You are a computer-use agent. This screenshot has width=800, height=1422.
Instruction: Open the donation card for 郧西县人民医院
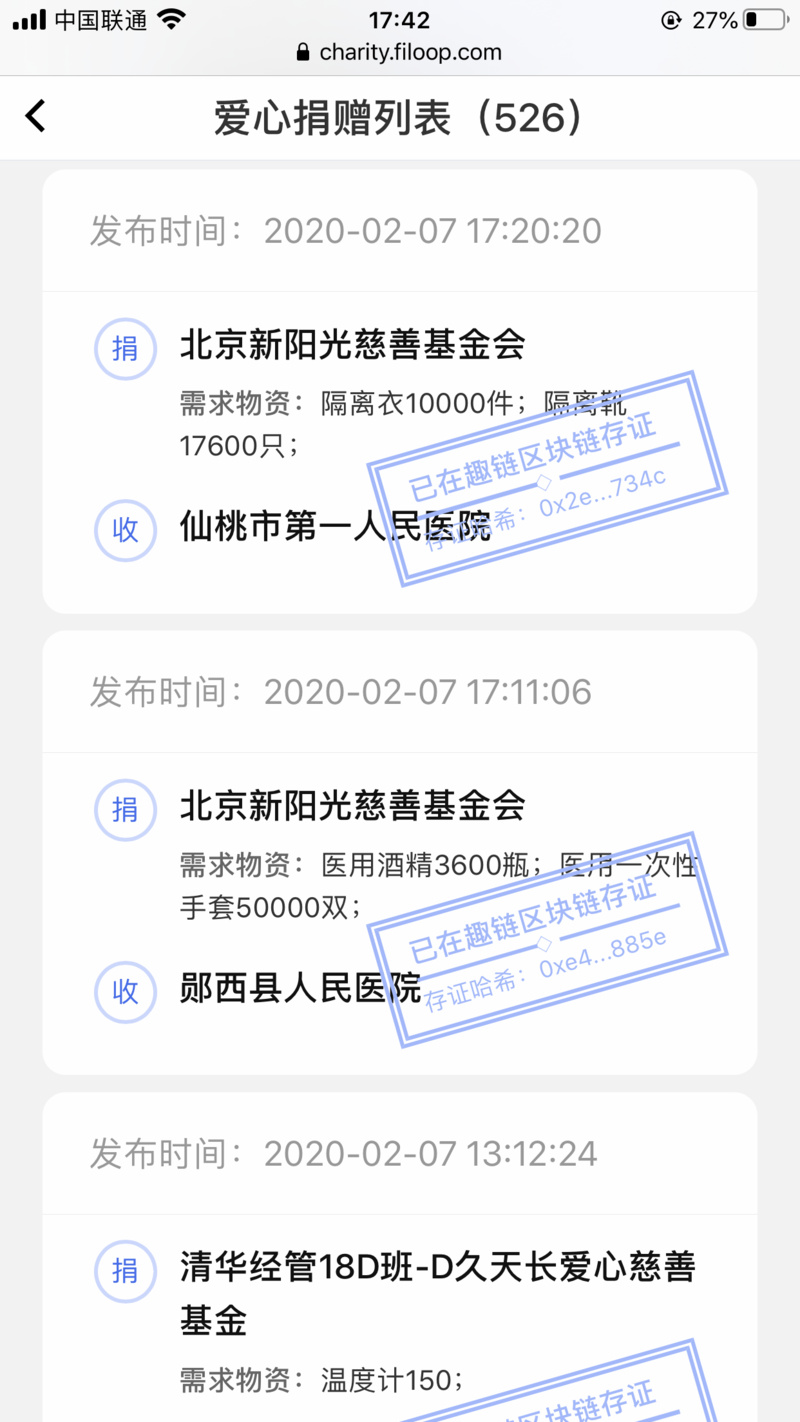400,852
